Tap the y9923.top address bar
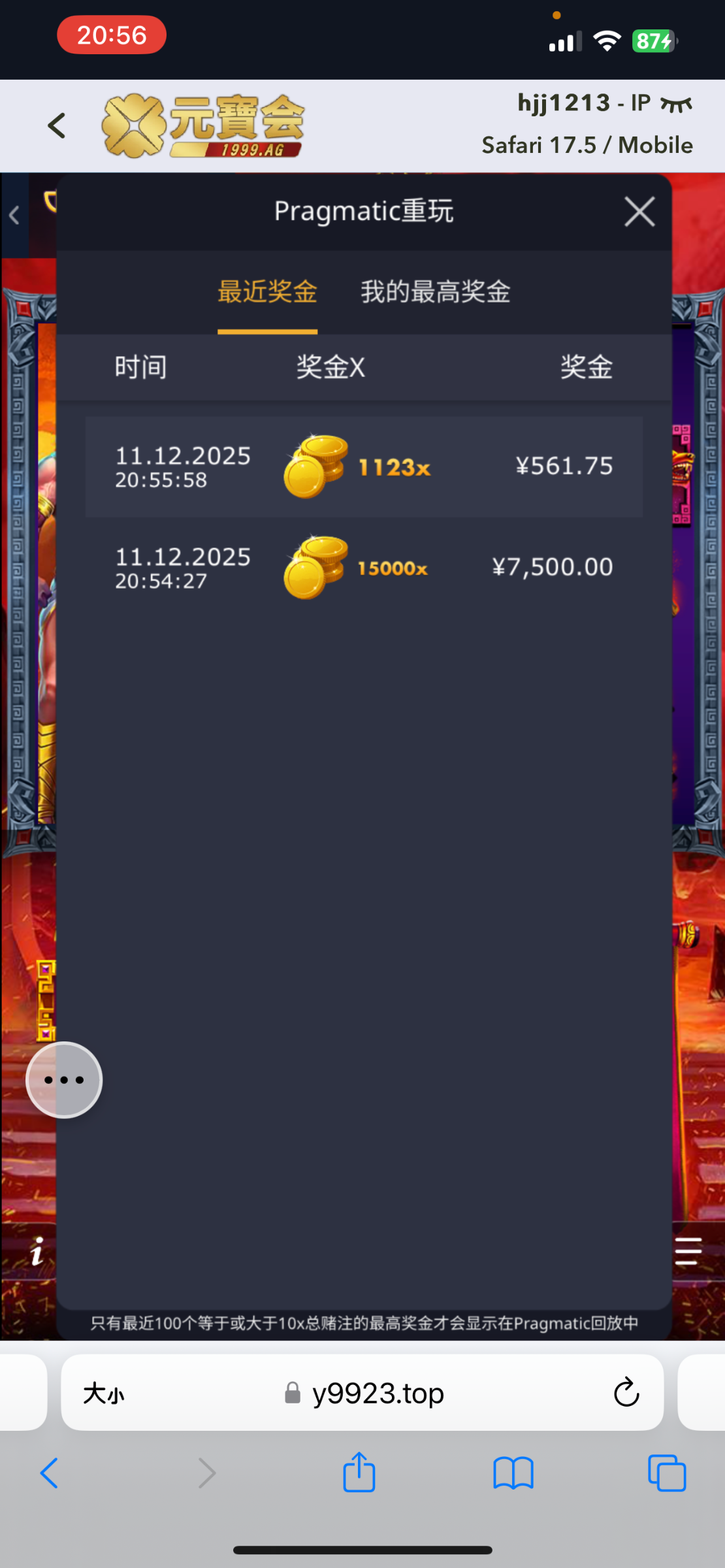The width and height of the screenshot is (725, 1568). tap(378, 1394)
